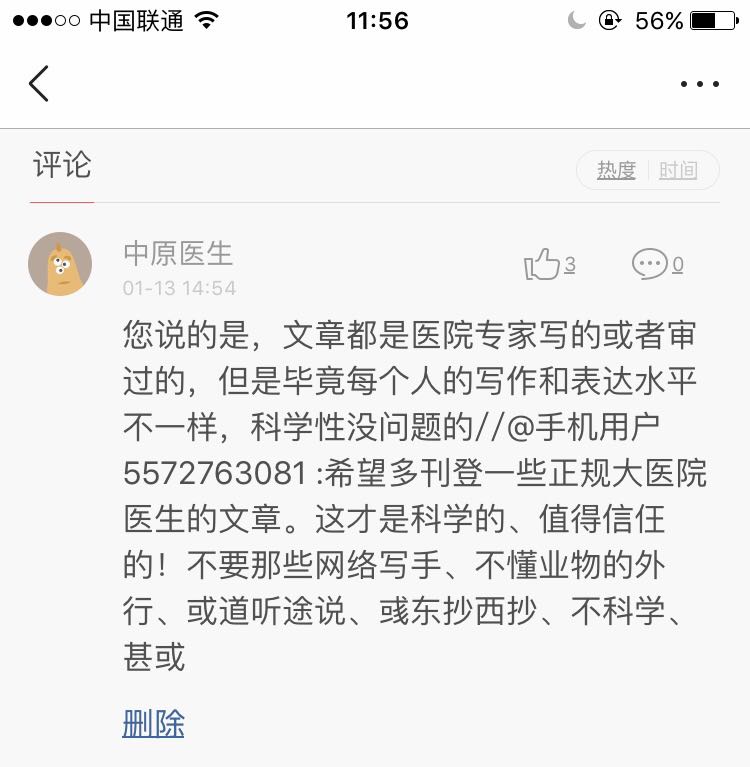This screenshot has width=750, height=767.
Task: Delete the comment via 删除
Action: click(x=155, y=722)
